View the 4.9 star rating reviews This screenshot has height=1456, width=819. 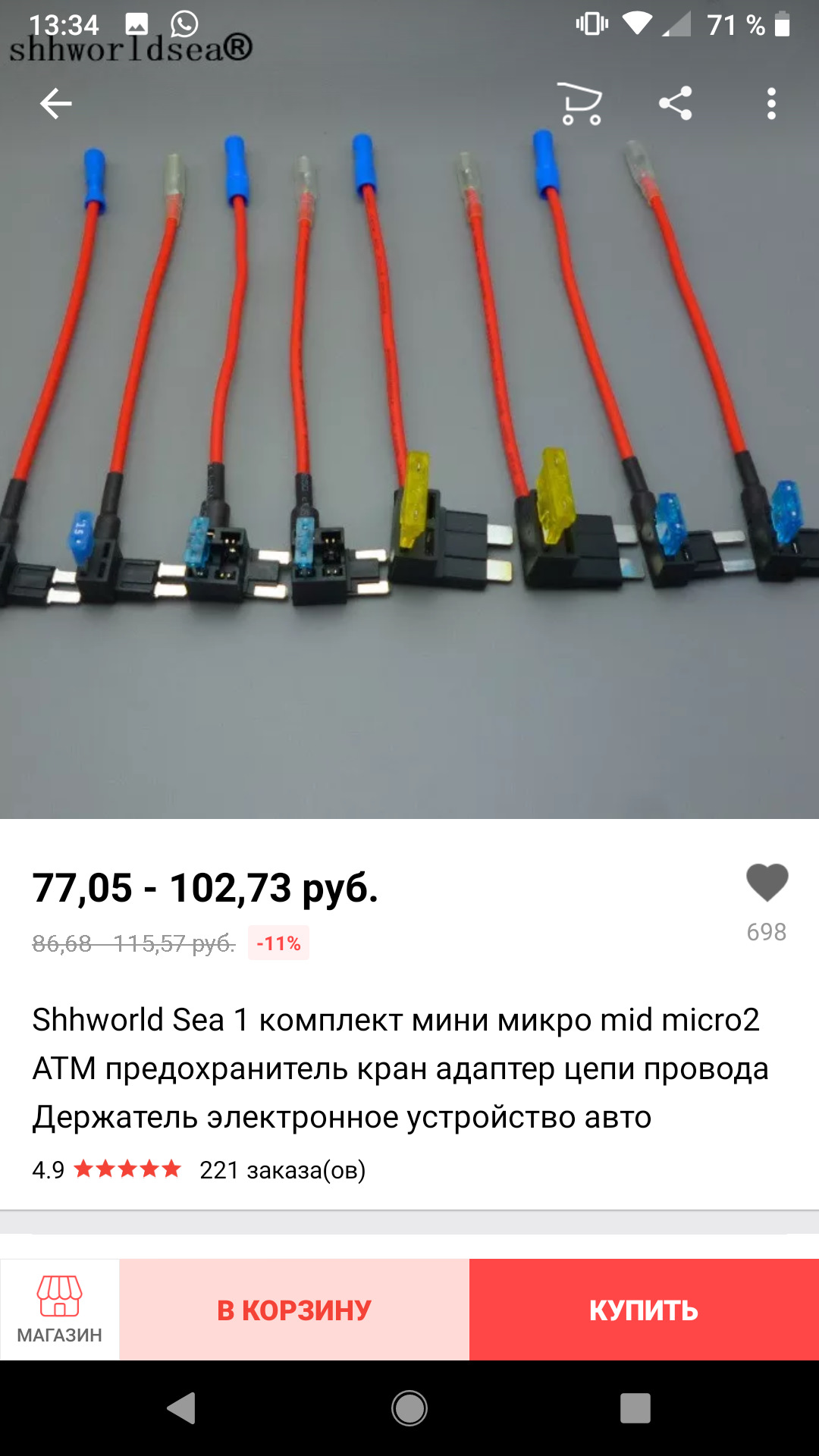[106, 1169]
